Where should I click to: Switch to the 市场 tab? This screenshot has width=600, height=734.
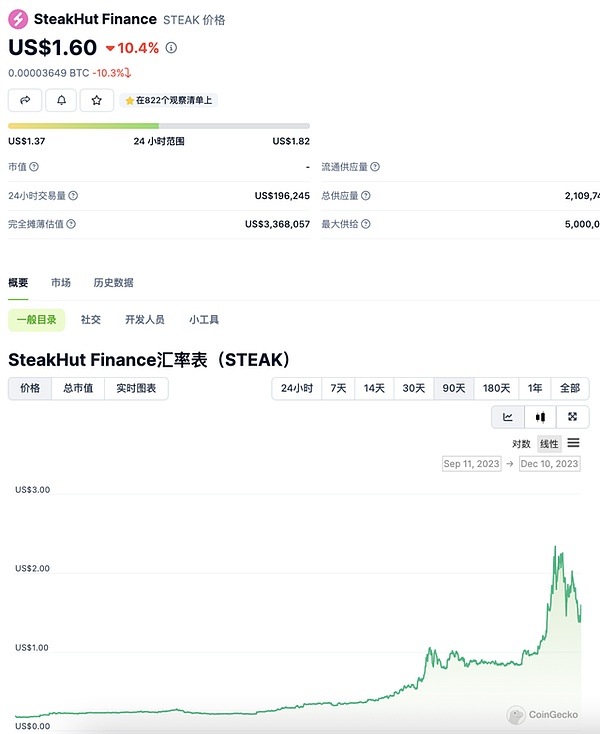(61, 283)
